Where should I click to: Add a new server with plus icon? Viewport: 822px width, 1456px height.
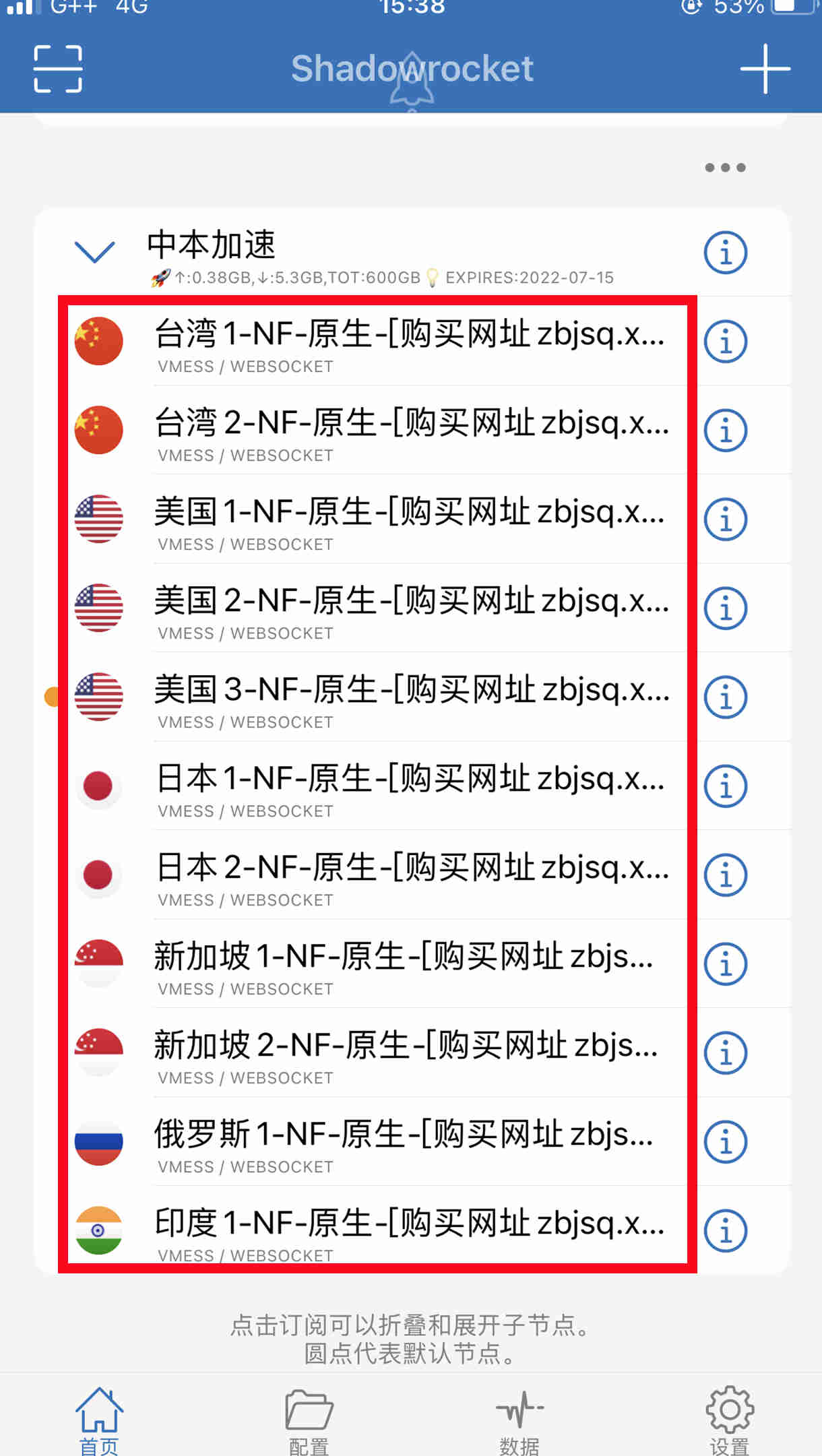(765, 69)
